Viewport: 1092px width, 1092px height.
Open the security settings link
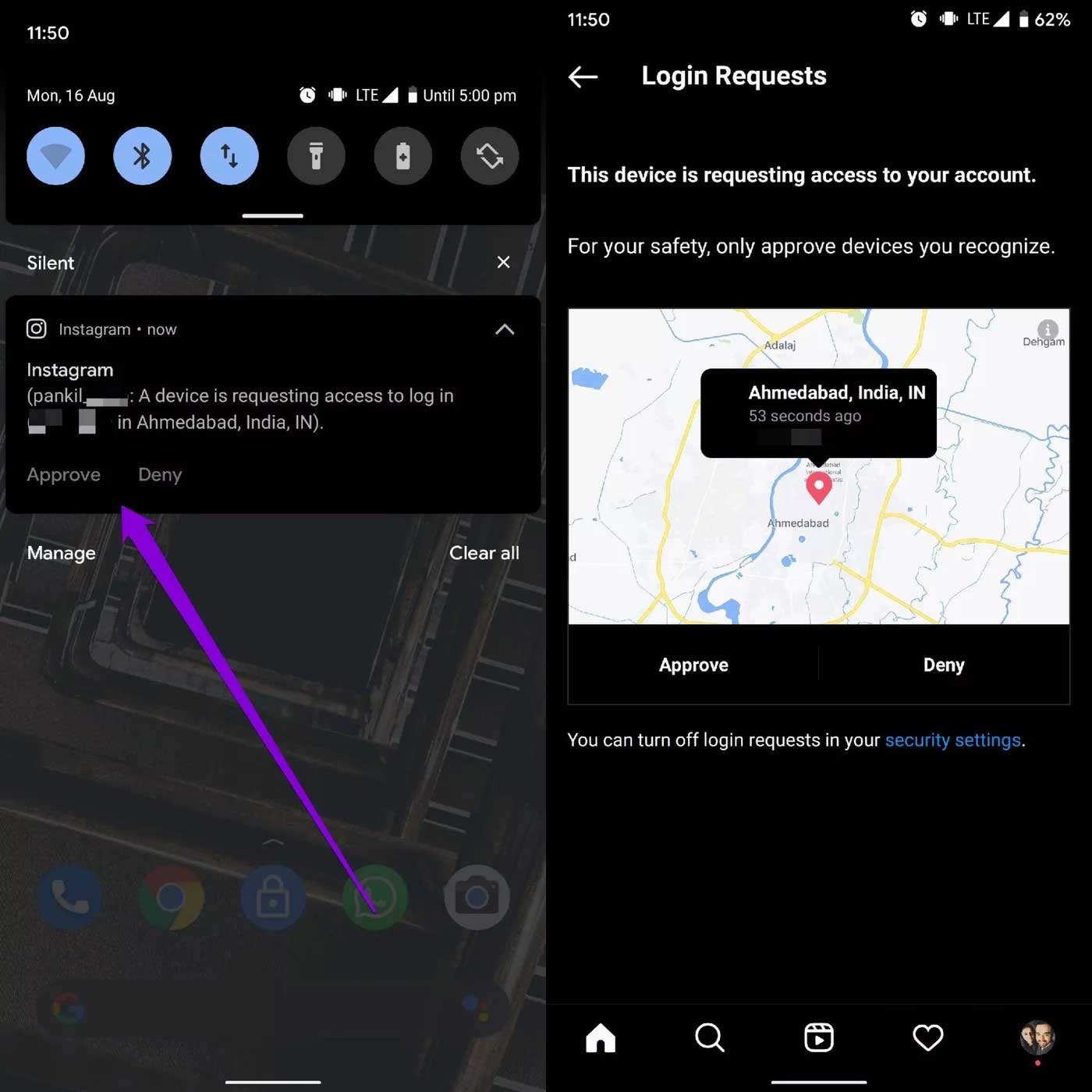[952, 739]
